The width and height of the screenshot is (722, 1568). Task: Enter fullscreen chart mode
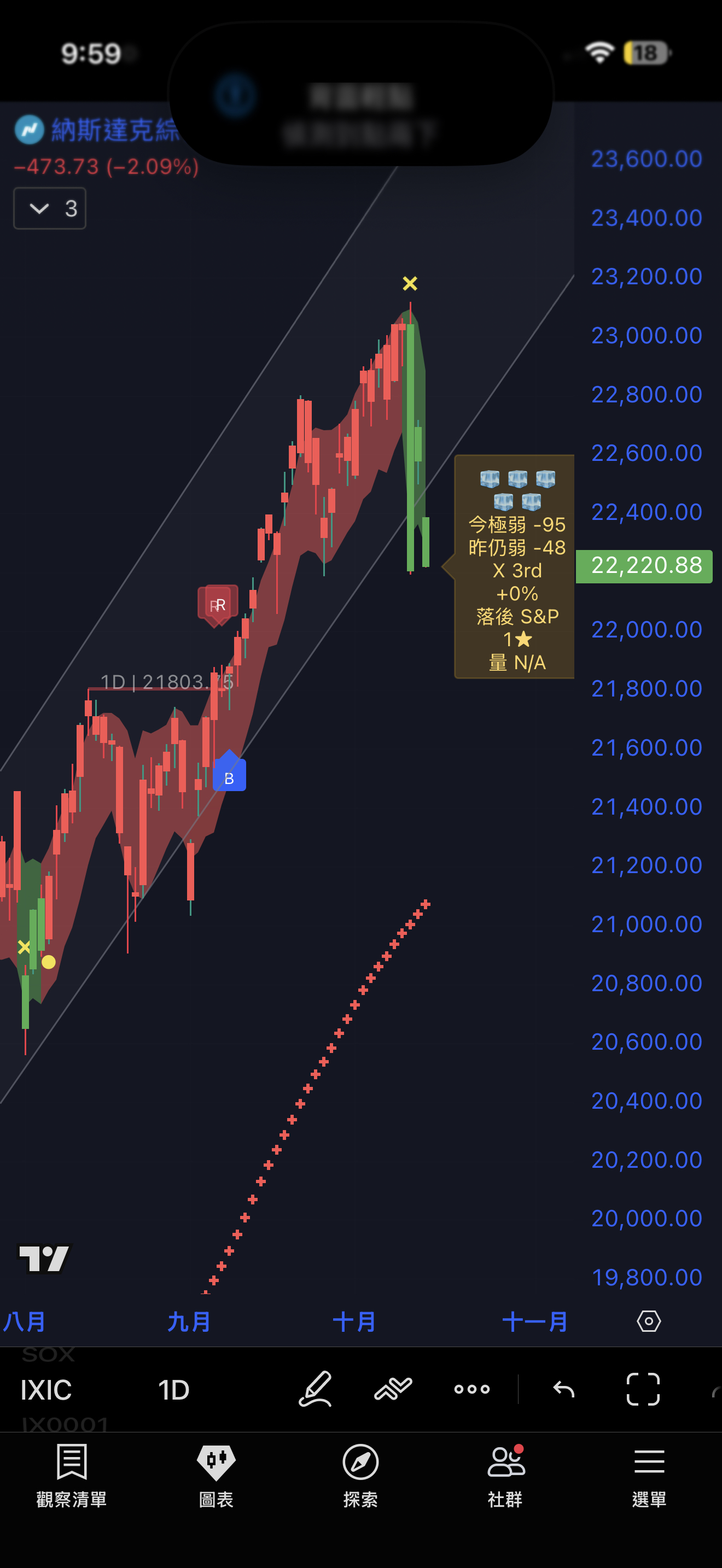(x=643, y=1389)
